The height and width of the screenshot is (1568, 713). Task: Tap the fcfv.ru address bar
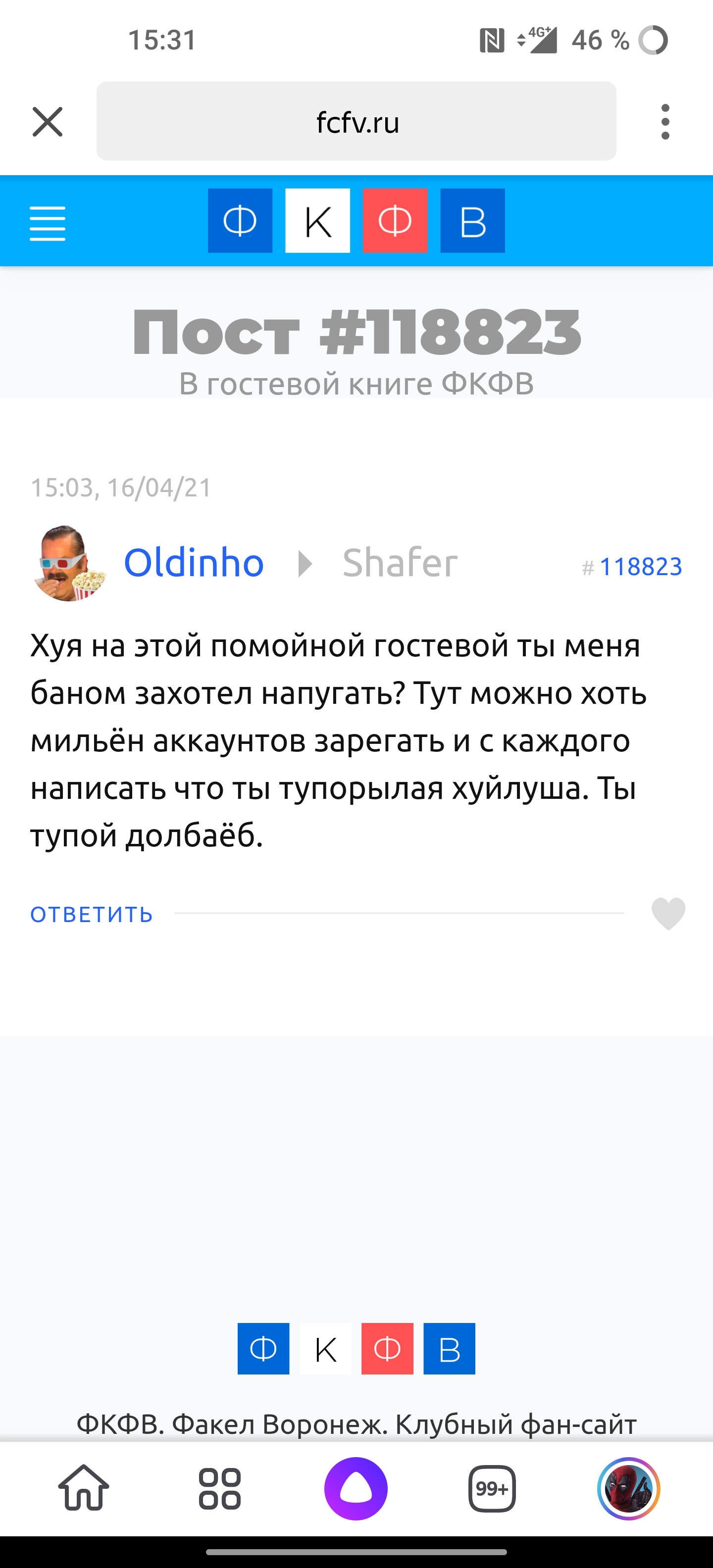coord(356,122)
